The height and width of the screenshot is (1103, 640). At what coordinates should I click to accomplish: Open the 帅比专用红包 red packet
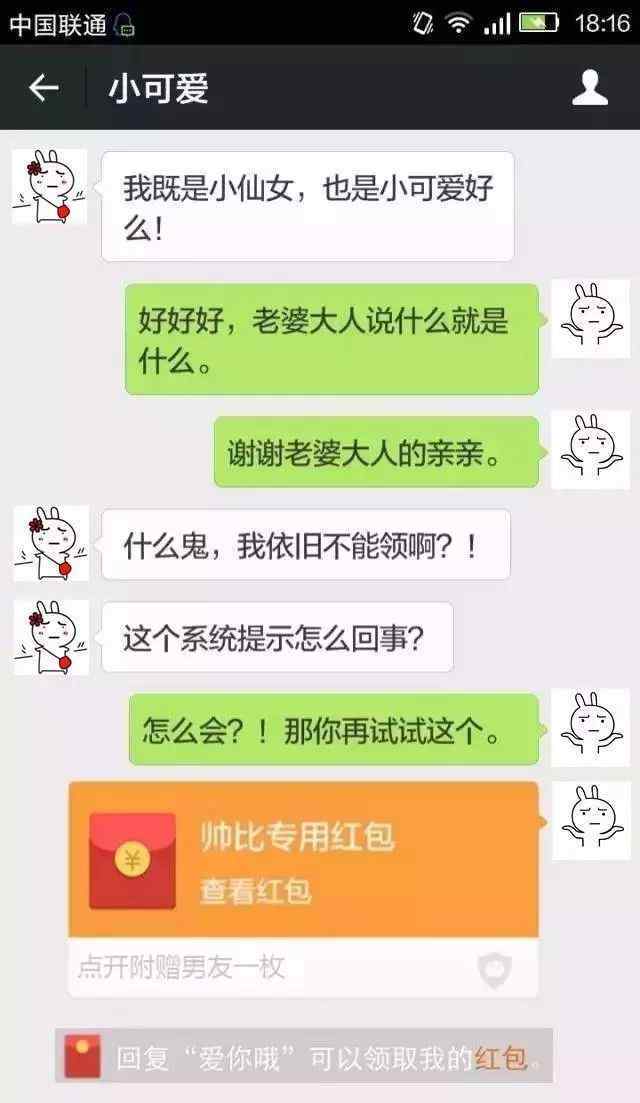(x=304, y=888)
